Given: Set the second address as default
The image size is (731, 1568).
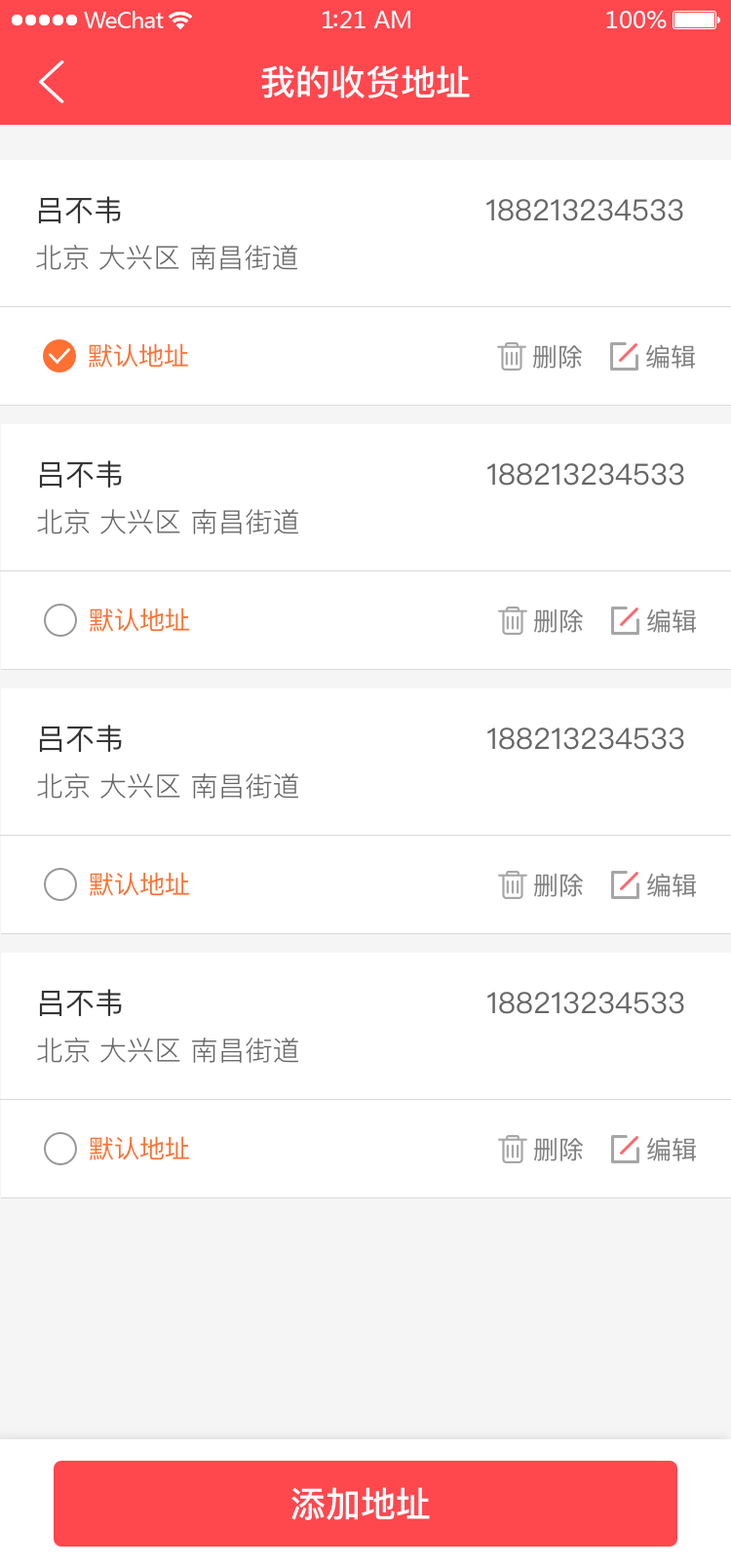Looking at the screenshot, I should 60,620.
